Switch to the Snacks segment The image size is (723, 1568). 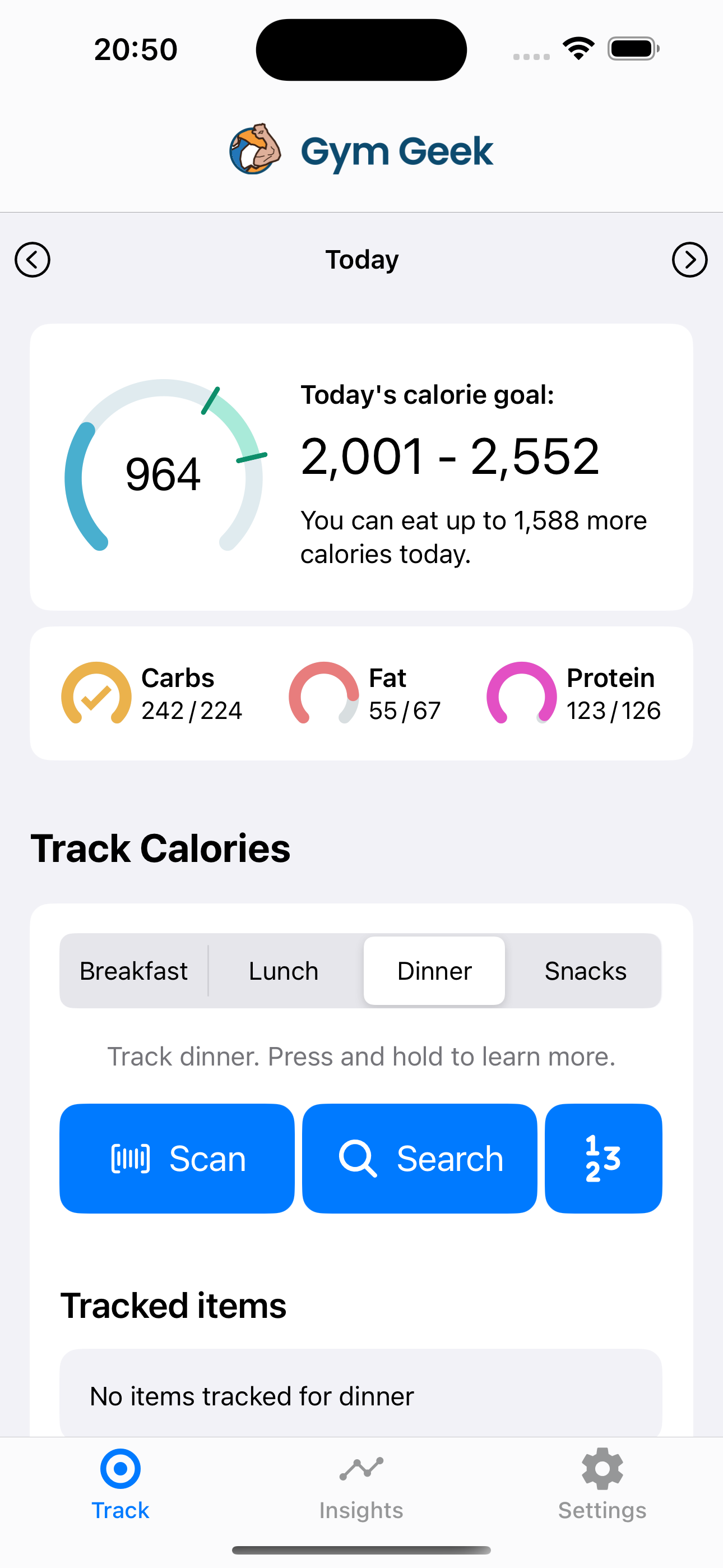click(x=586, y=971)
